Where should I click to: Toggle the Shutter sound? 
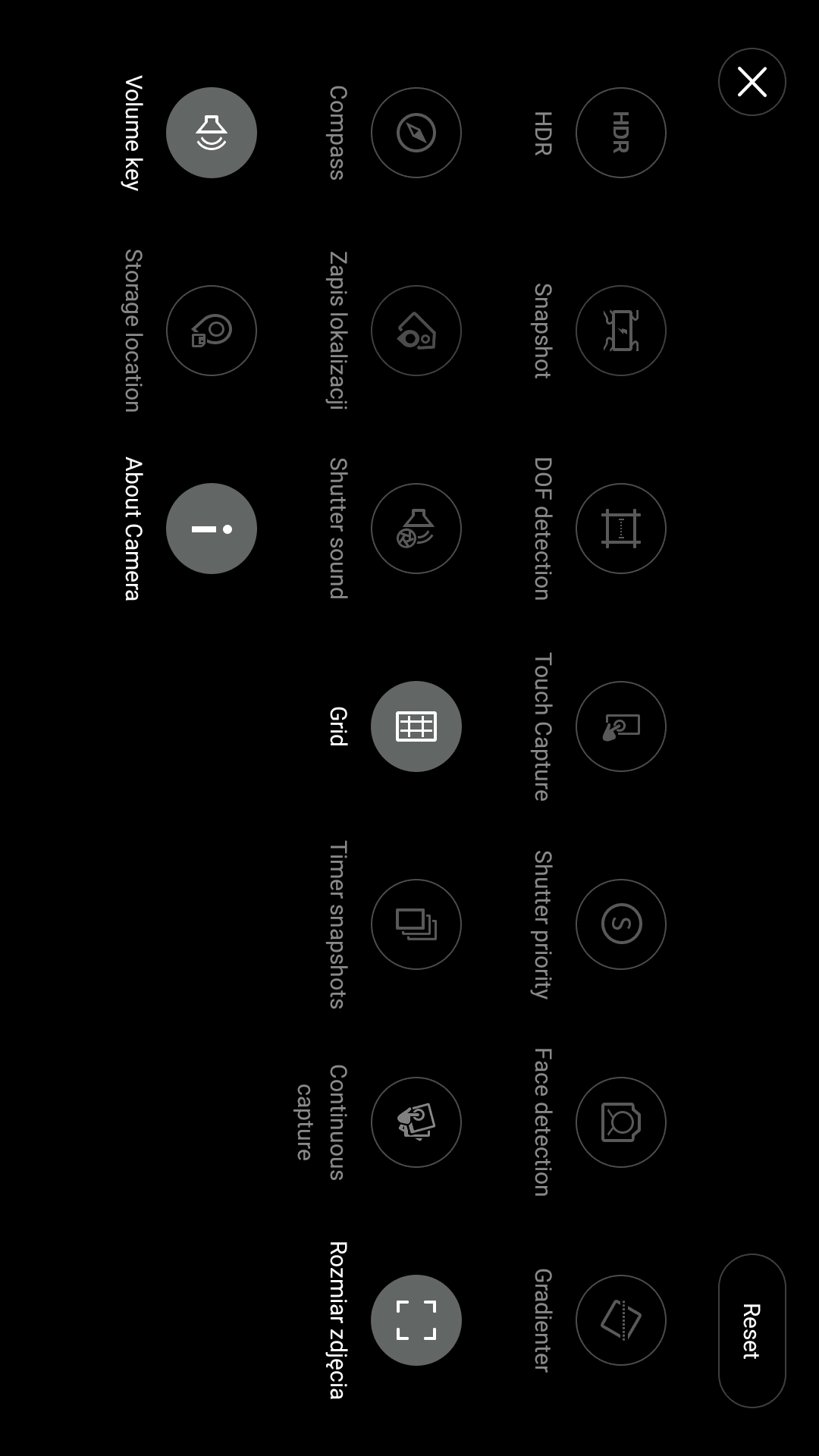[416, 529]
